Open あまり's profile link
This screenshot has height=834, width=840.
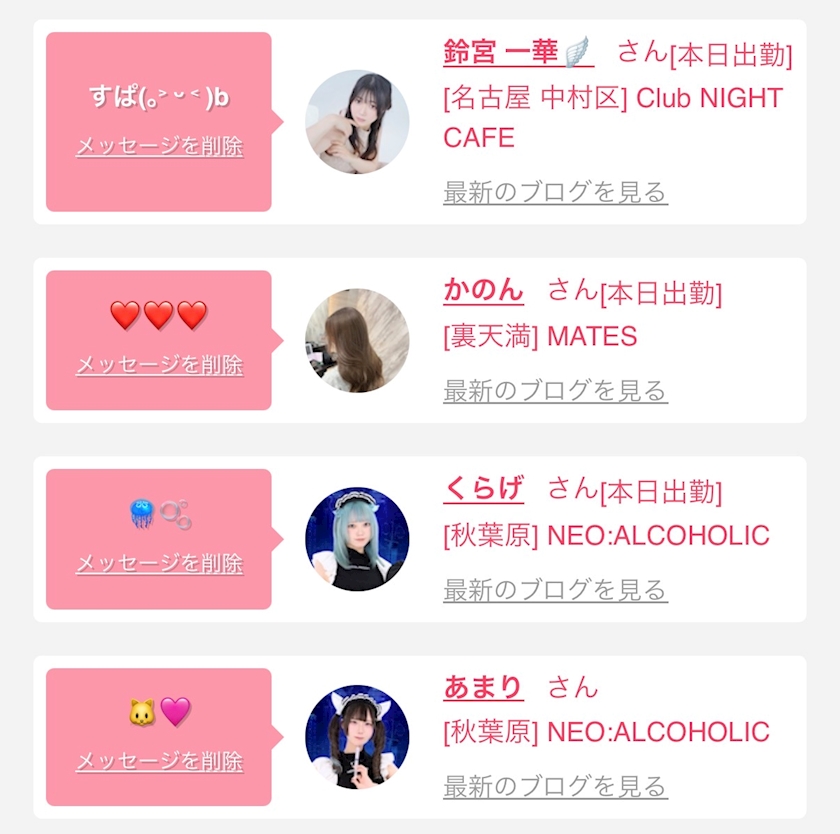[483, 687]
